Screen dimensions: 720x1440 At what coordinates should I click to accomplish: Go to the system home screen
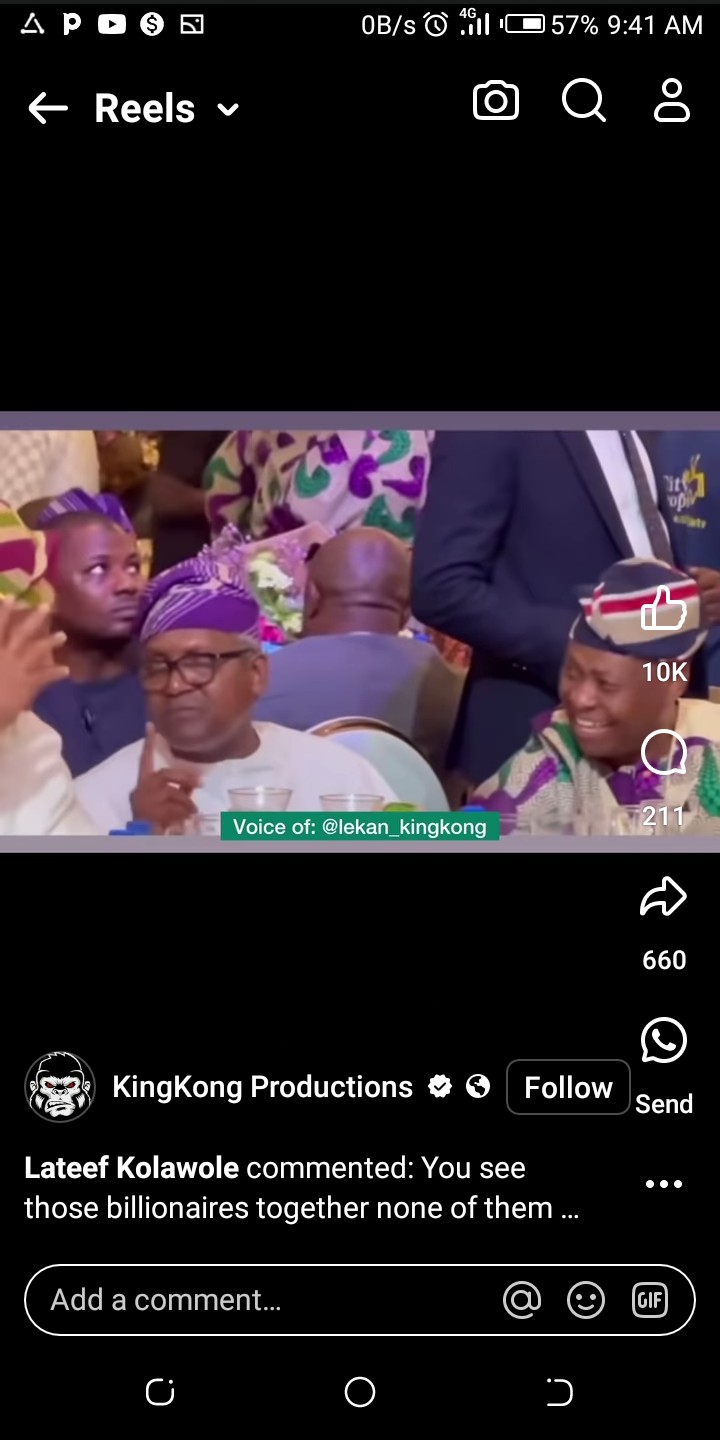point(360,1392)
